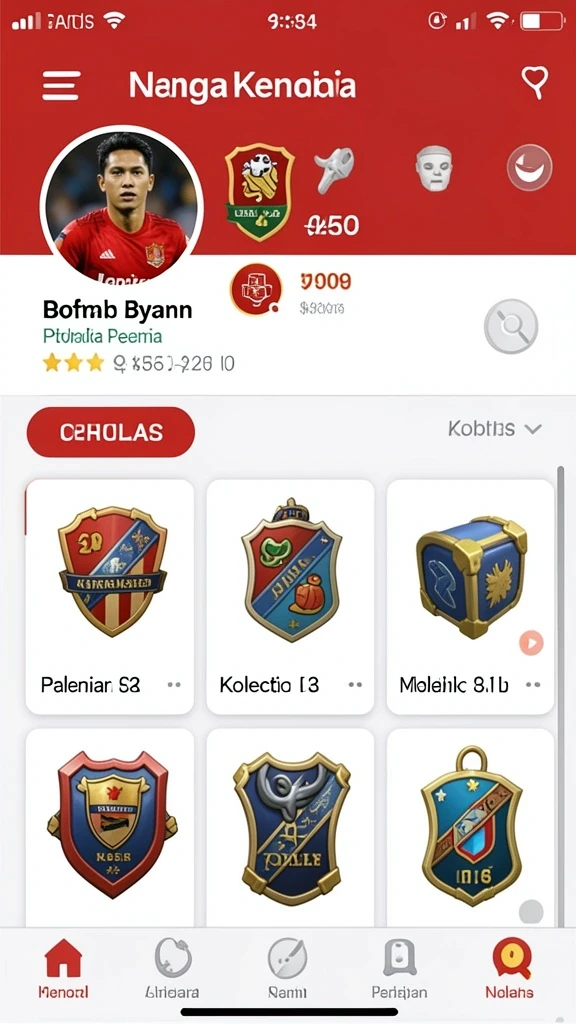Screen dimensions: 576x1024
Task: Switch to the Alricara tab
Action: 172,968
